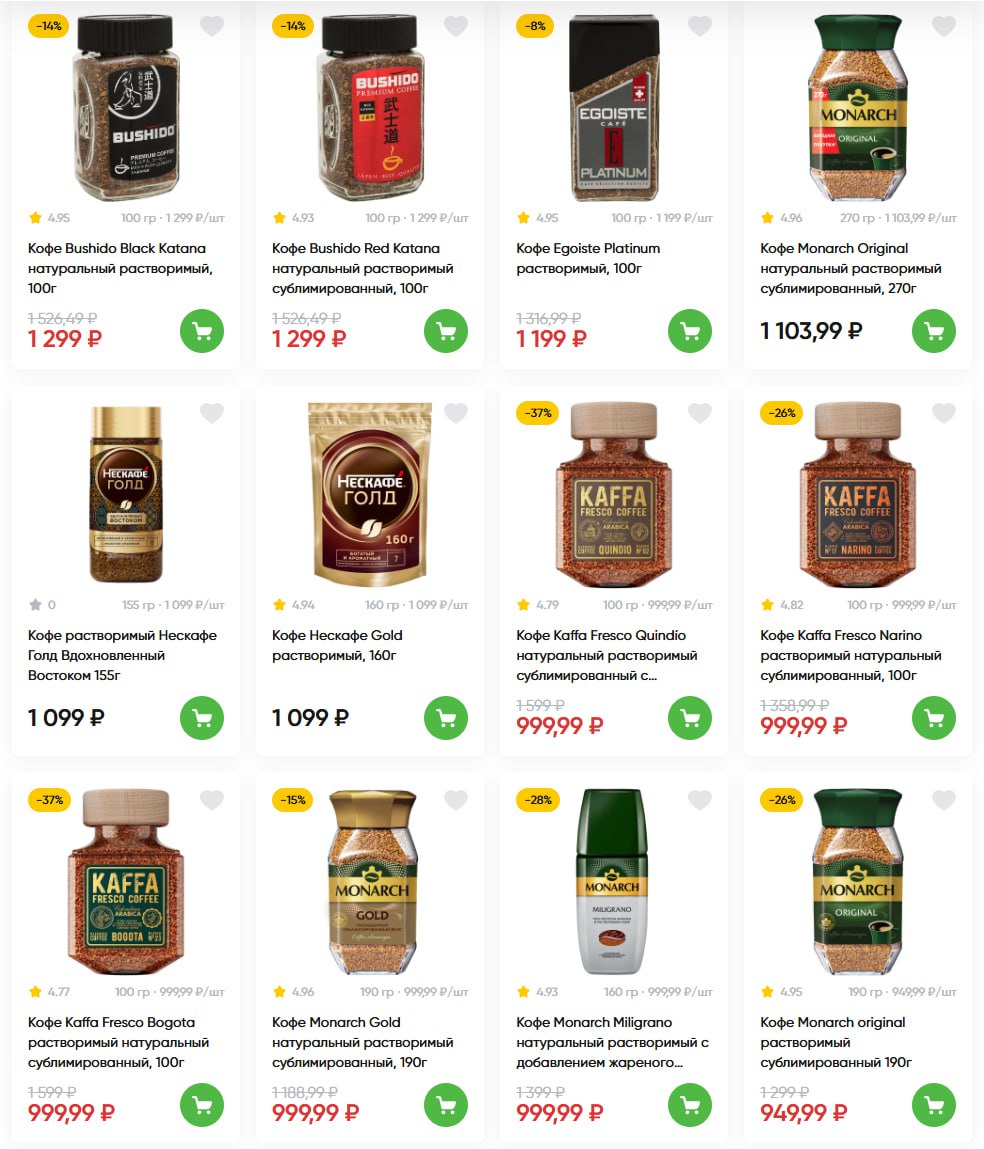Add Monarch Original 270г to cart
This screenshot has width=984, height=1149.
934,331
